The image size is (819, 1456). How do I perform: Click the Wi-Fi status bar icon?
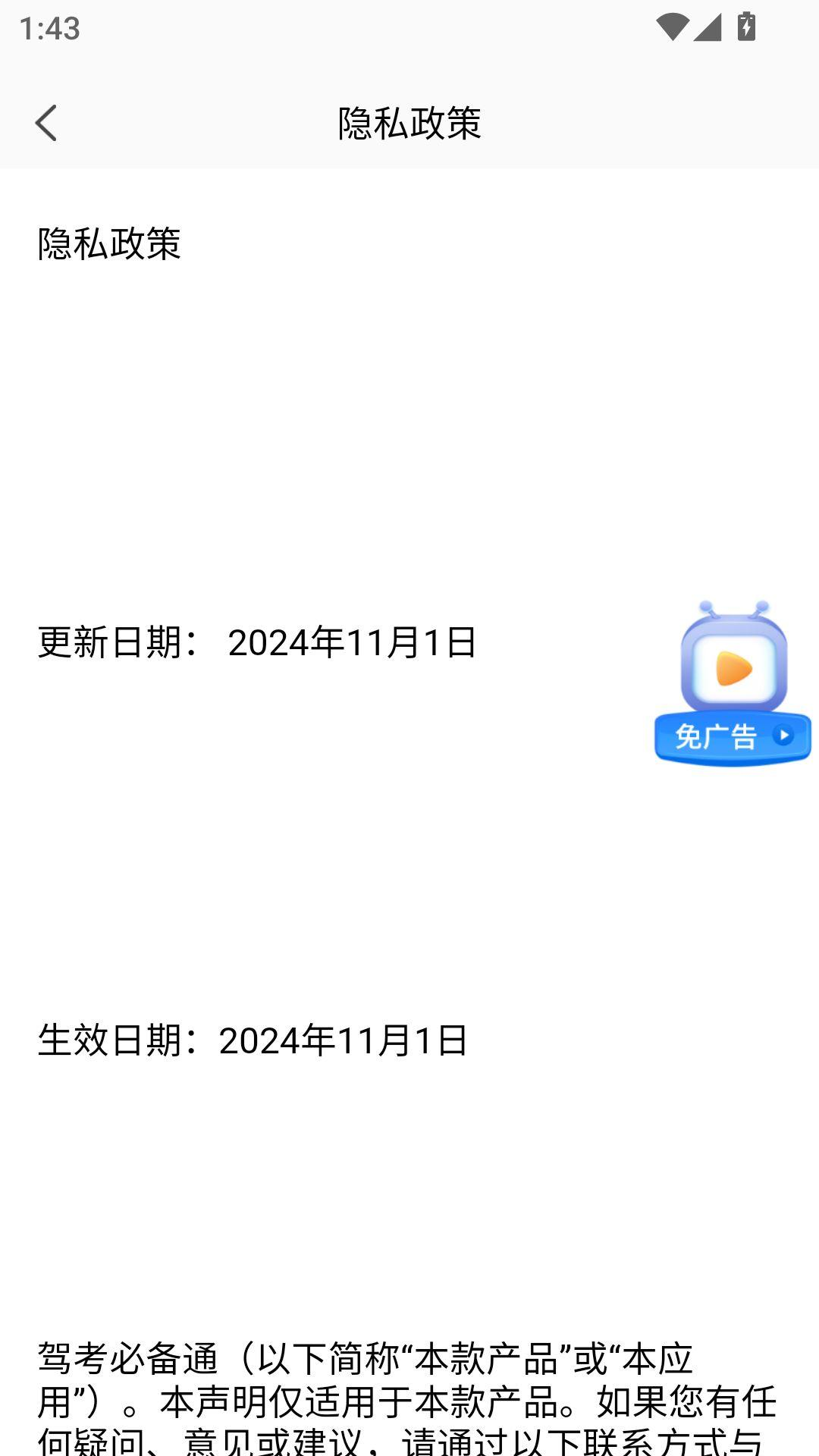tap(673, 25)
